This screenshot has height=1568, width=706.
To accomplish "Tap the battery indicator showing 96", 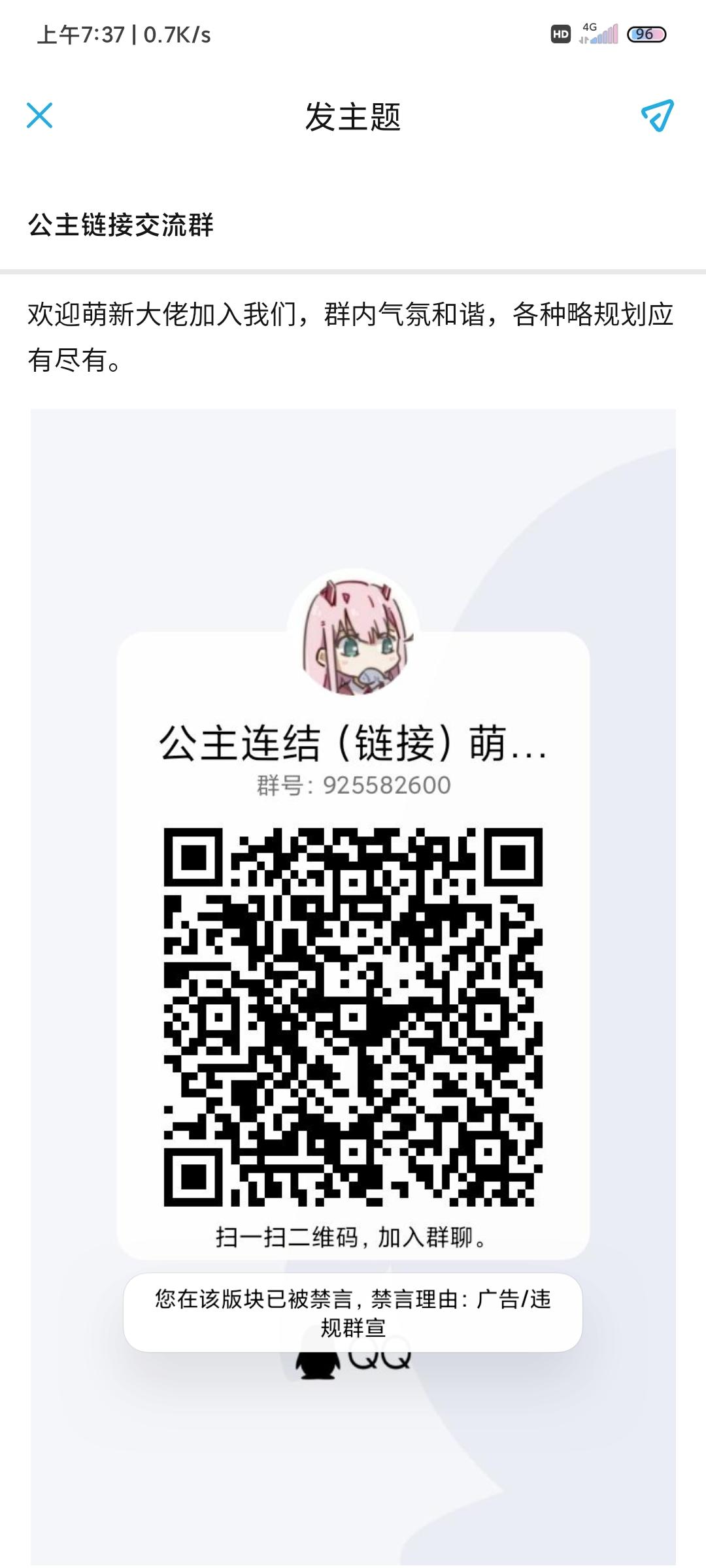I will coord(645,34).
